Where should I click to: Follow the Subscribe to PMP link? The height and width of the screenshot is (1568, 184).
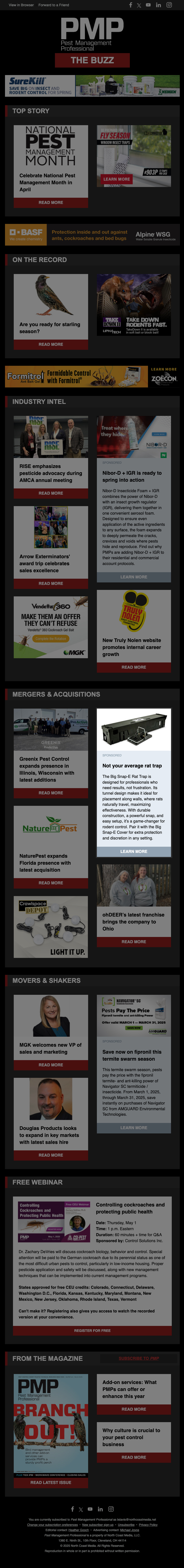click(138, 1358)
